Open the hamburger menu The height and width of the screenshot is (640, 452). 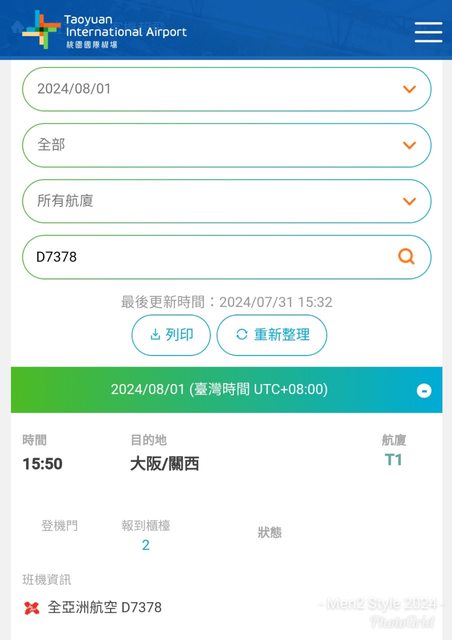point(428,32)
